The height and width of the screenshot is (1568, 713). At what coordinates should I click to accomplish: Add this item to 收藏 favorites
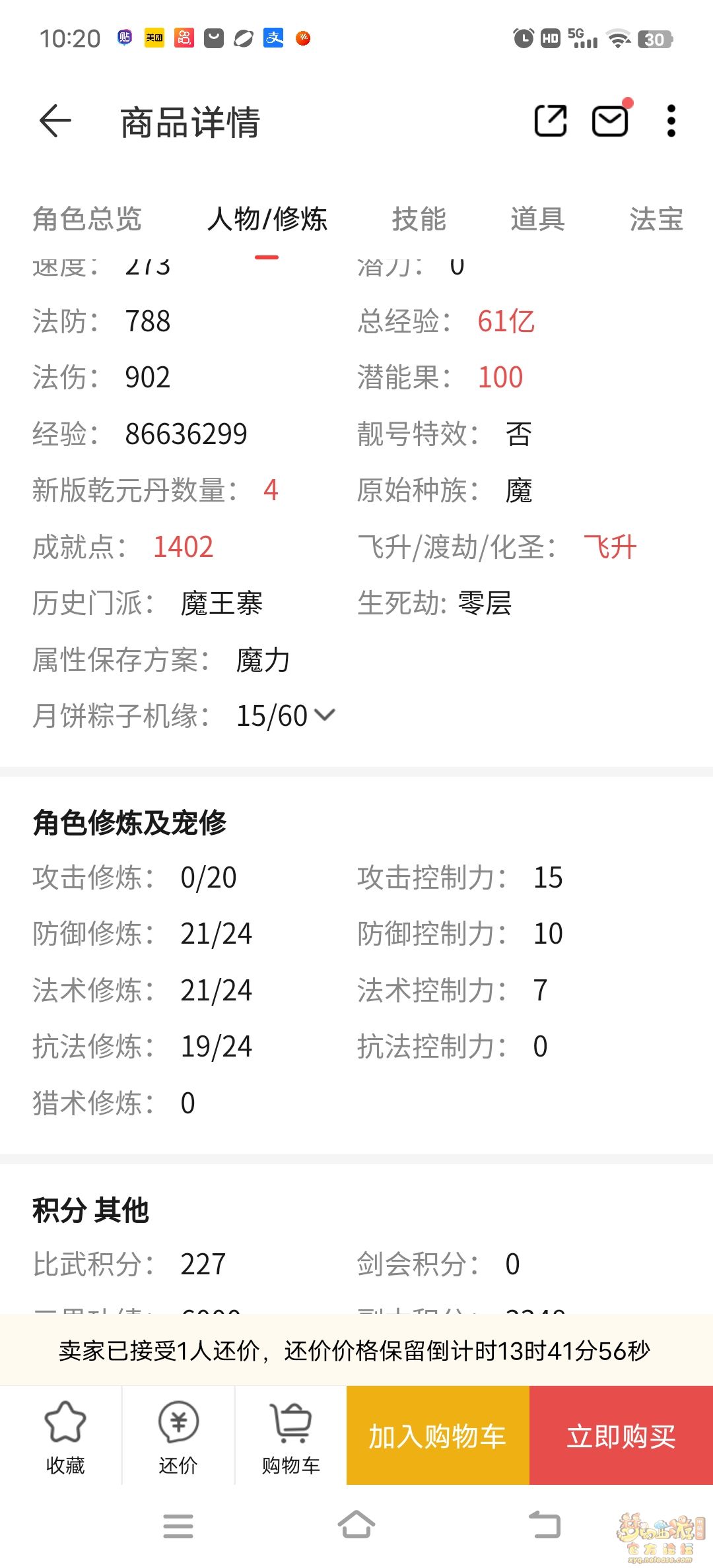pyautogui.click(x=65, y=1436)
